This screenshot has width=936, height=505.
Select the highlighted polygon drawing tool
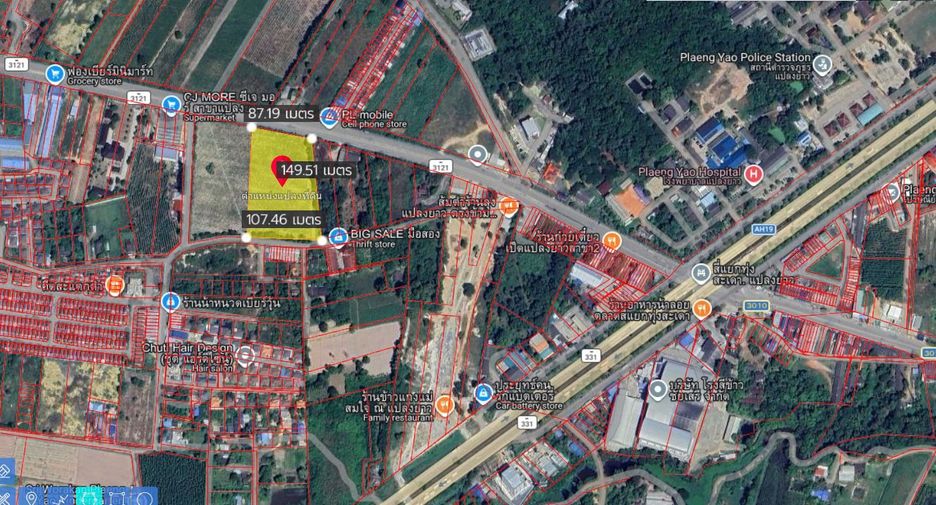[89, 497]
